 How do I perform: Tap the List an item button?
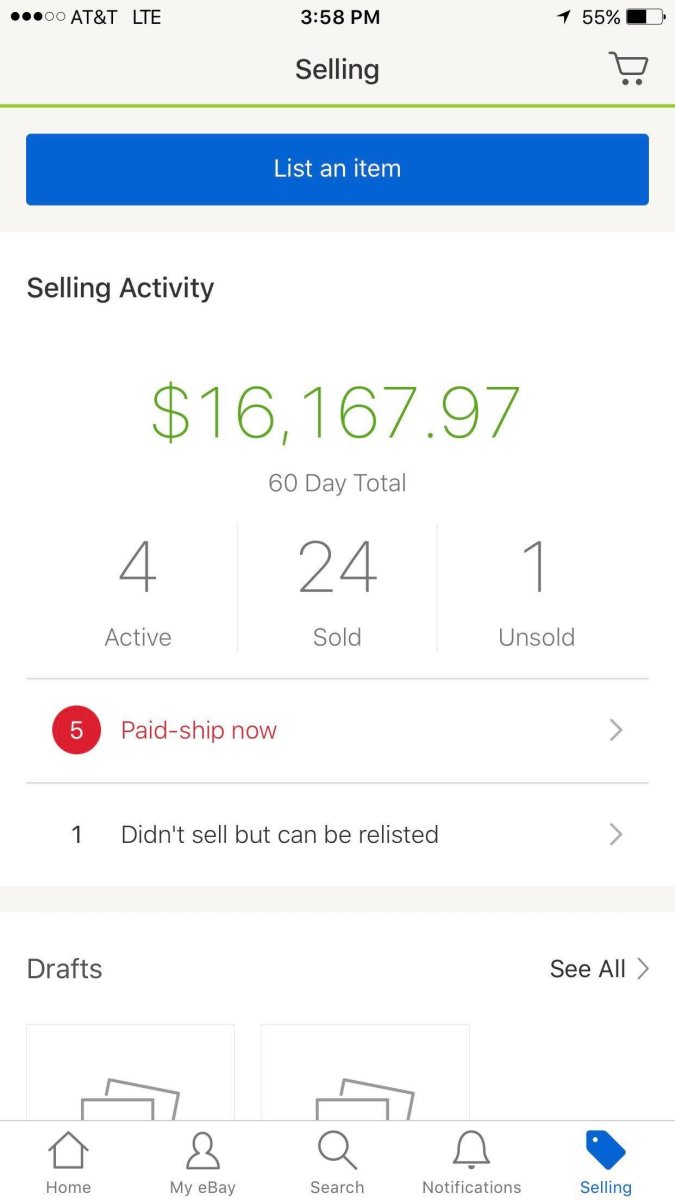pyautogui.click(x=337, y=169)
